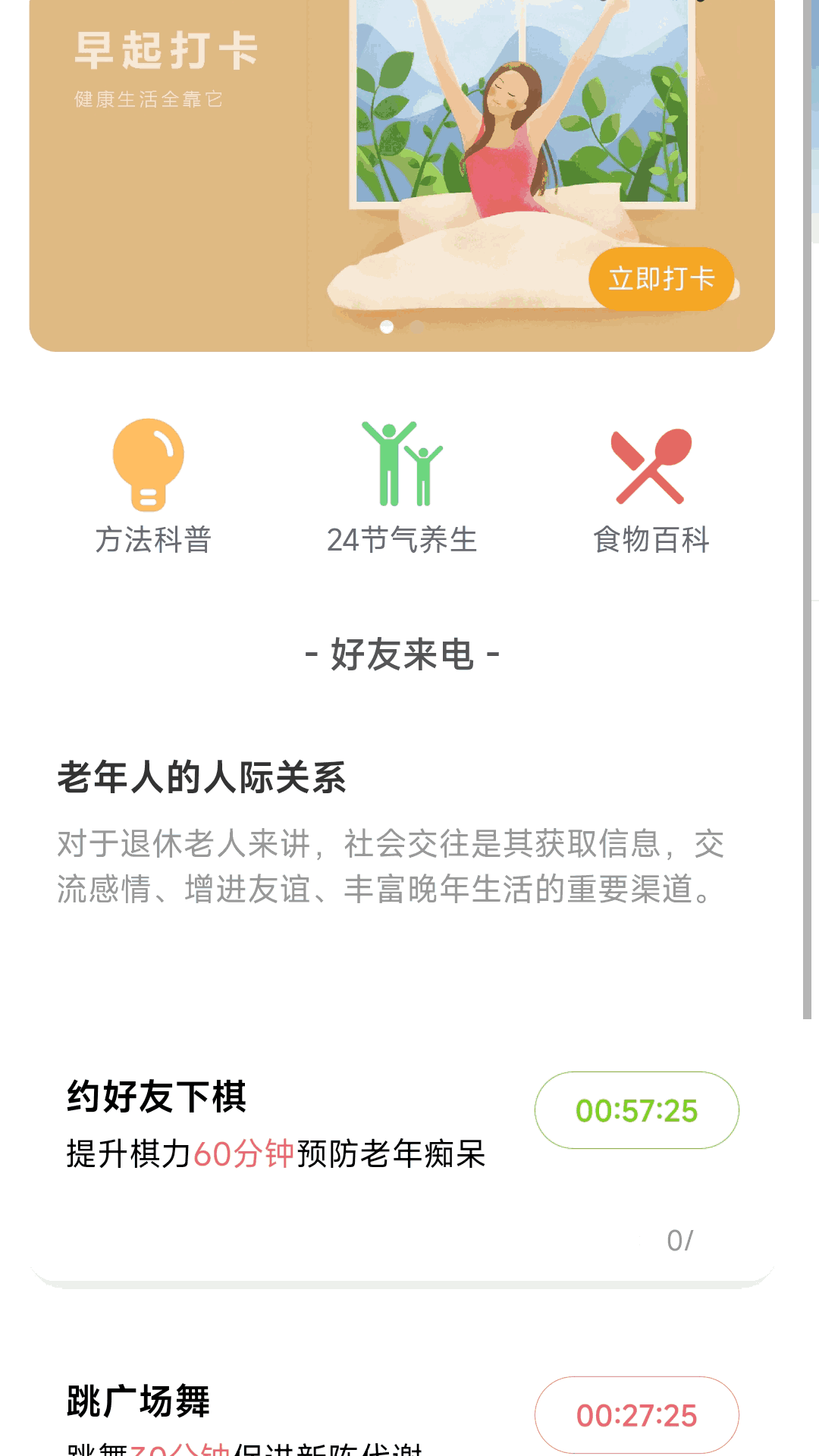Tap the 00:57:25 timer for 约好友下棋
This screenshot has height=1456, width=819.
636,1110
